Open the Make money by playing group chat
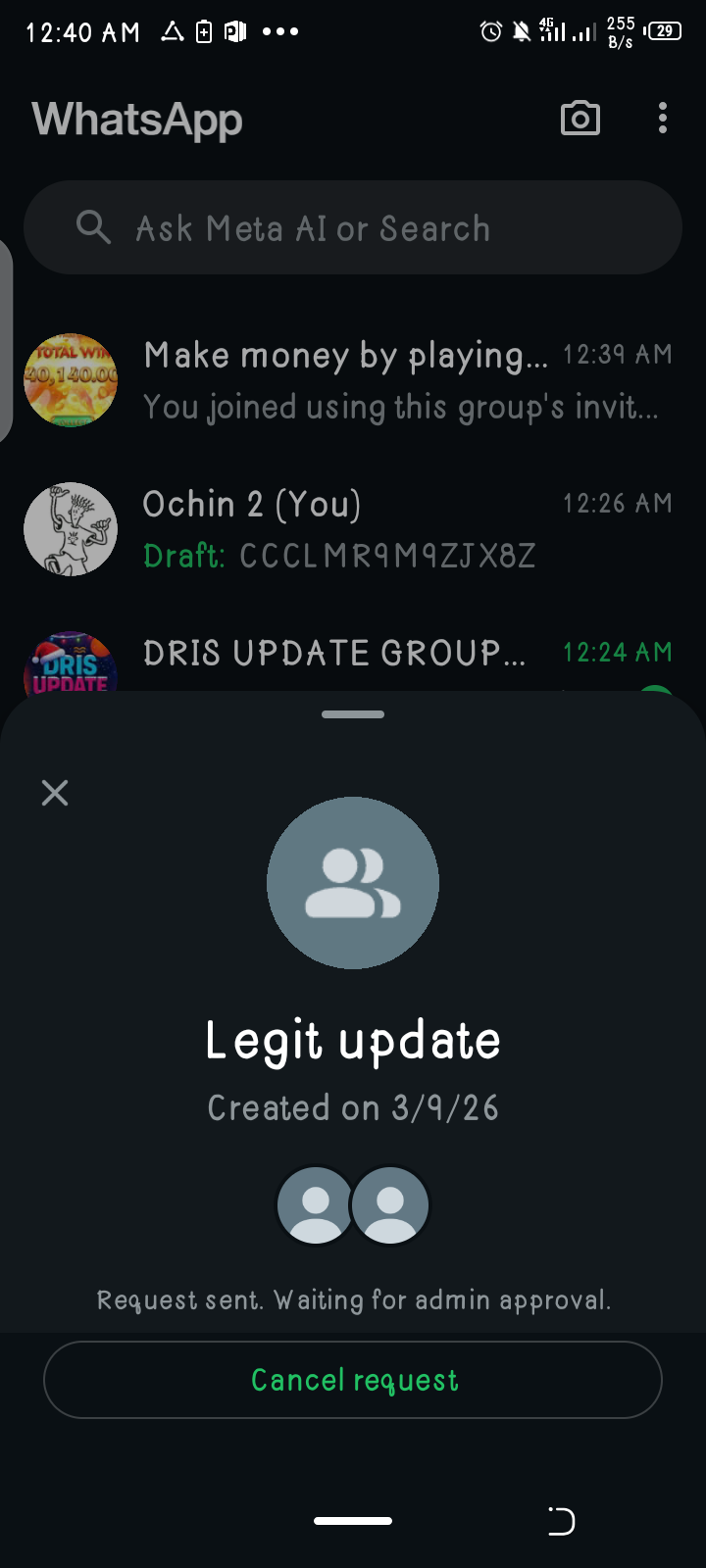This screenshot has width=706, height=1568. [x=353, y=380]
